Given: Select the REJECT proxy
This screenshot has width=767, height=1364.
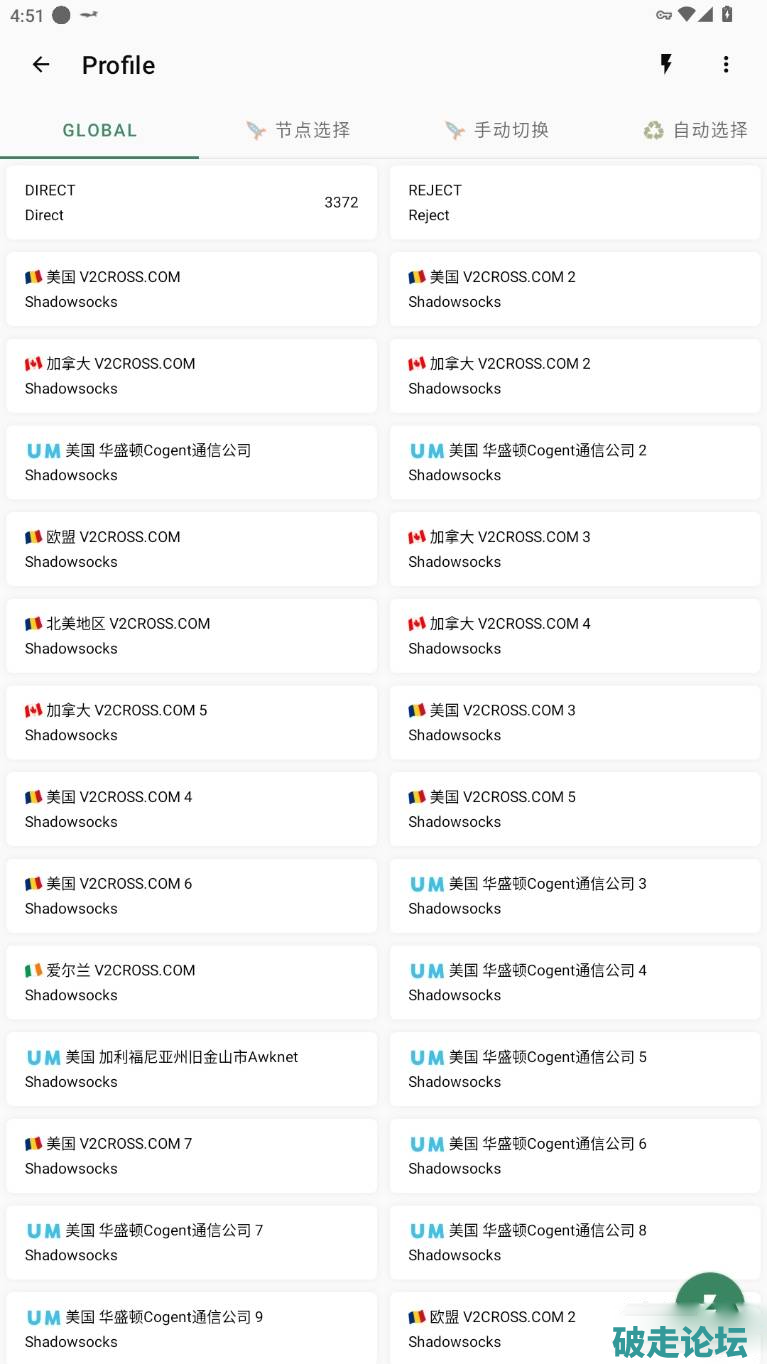Looking at the screenshot, I should click(x=575, y=202).
